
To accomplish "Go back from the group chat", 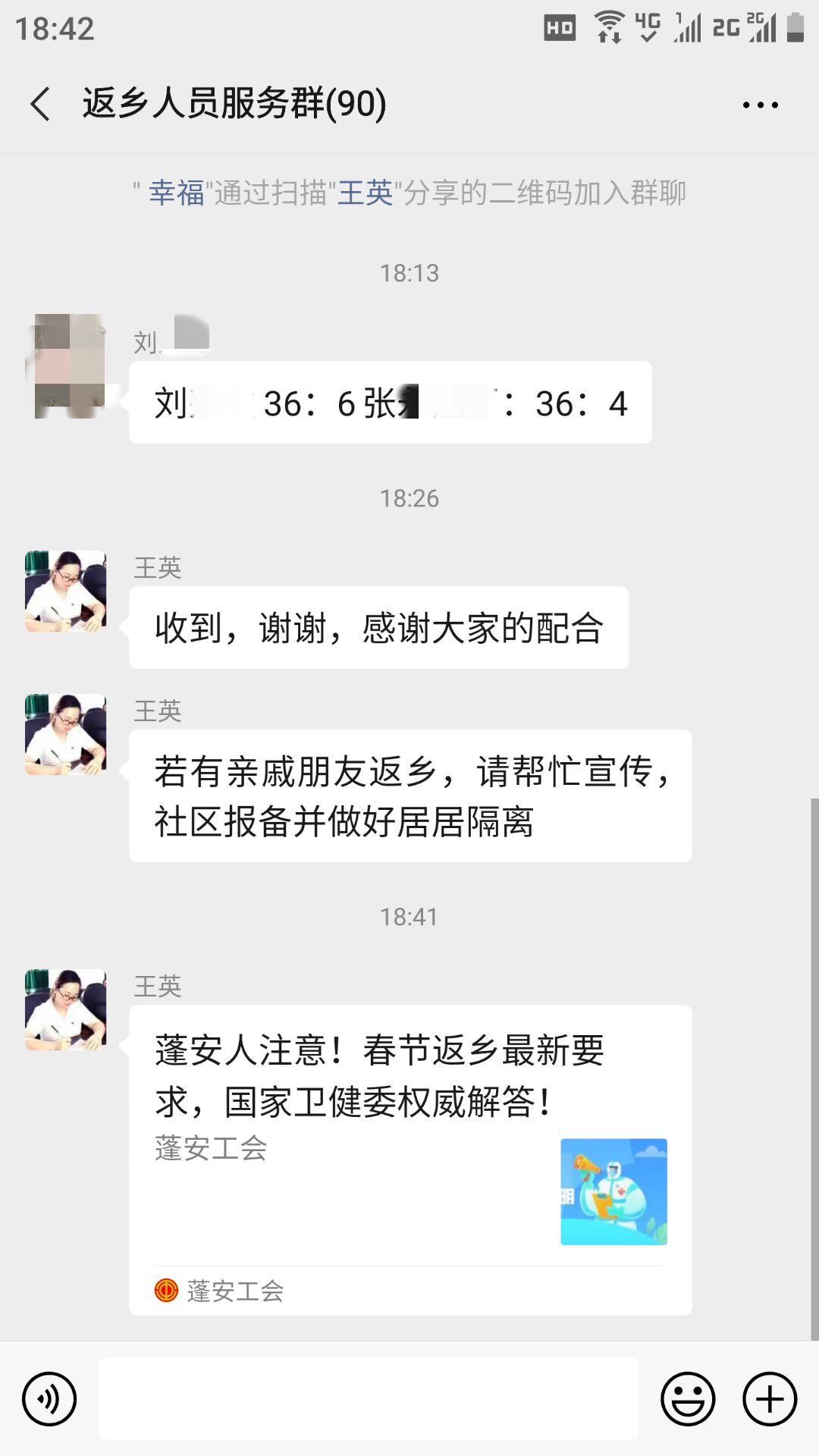I will point(41,104).
